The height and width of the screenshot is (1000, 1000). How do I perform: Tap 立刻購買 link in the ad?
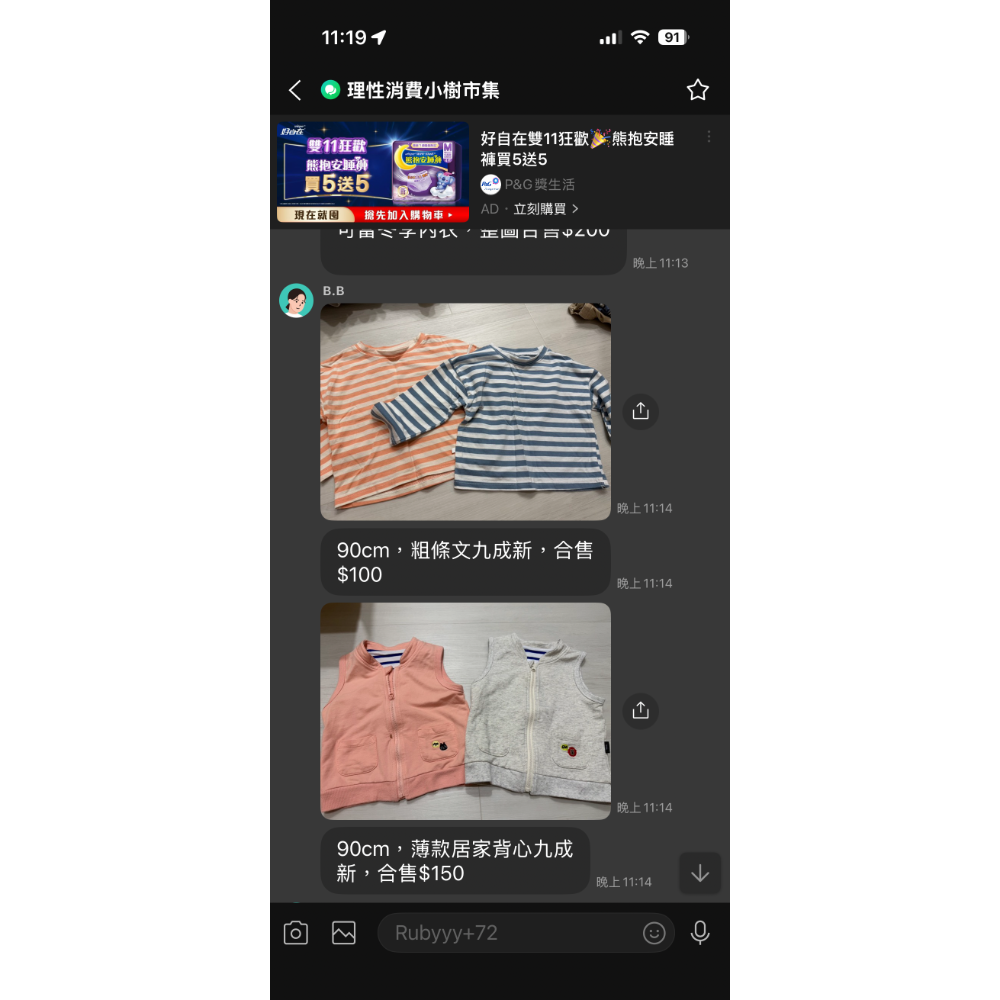click(x=545, y=209)
